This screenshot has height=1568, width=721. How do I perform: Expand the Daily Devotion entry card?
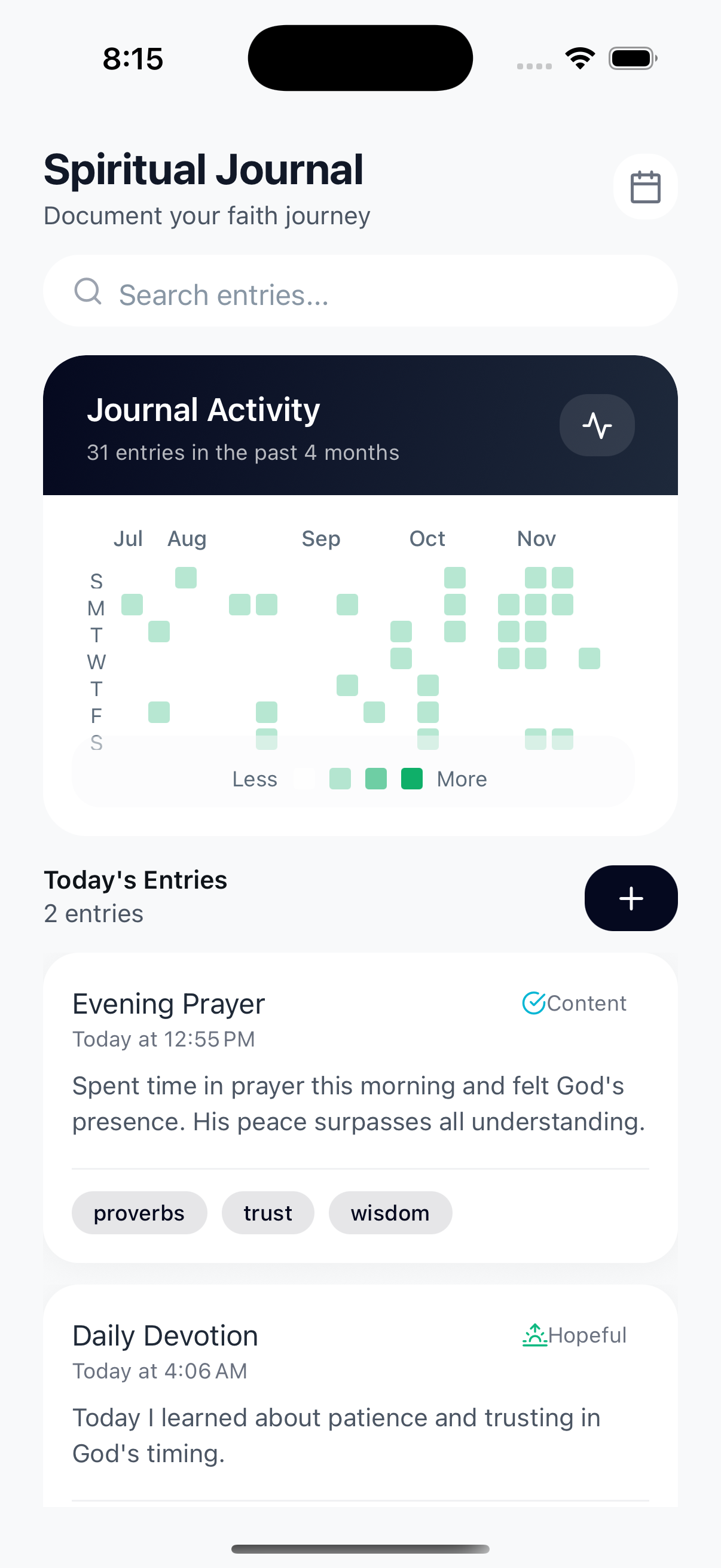[x=360, y=1400]
